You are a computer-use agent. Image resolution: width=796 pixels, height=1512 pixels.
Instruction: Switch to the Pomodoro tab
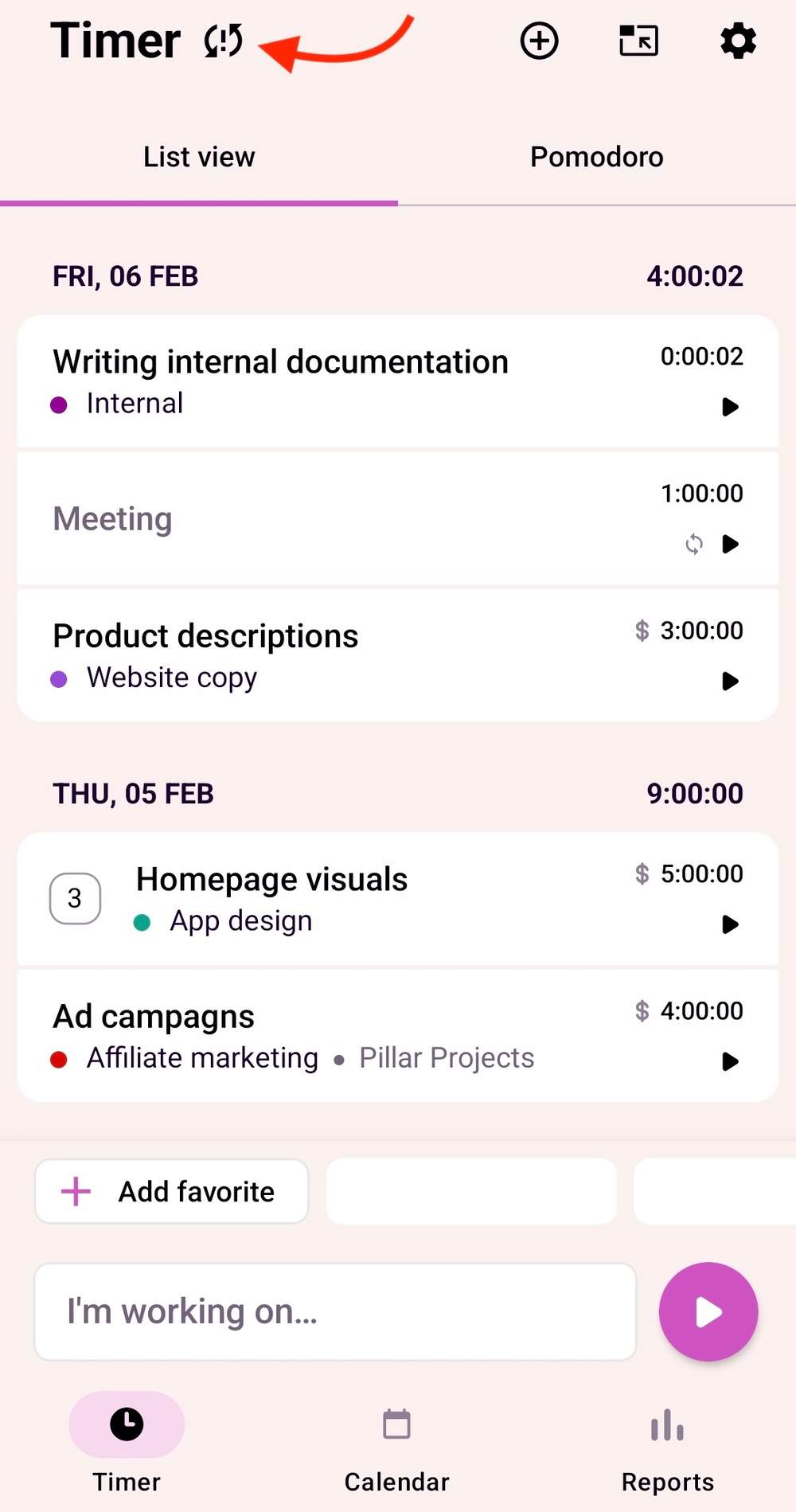coord(595,156)
